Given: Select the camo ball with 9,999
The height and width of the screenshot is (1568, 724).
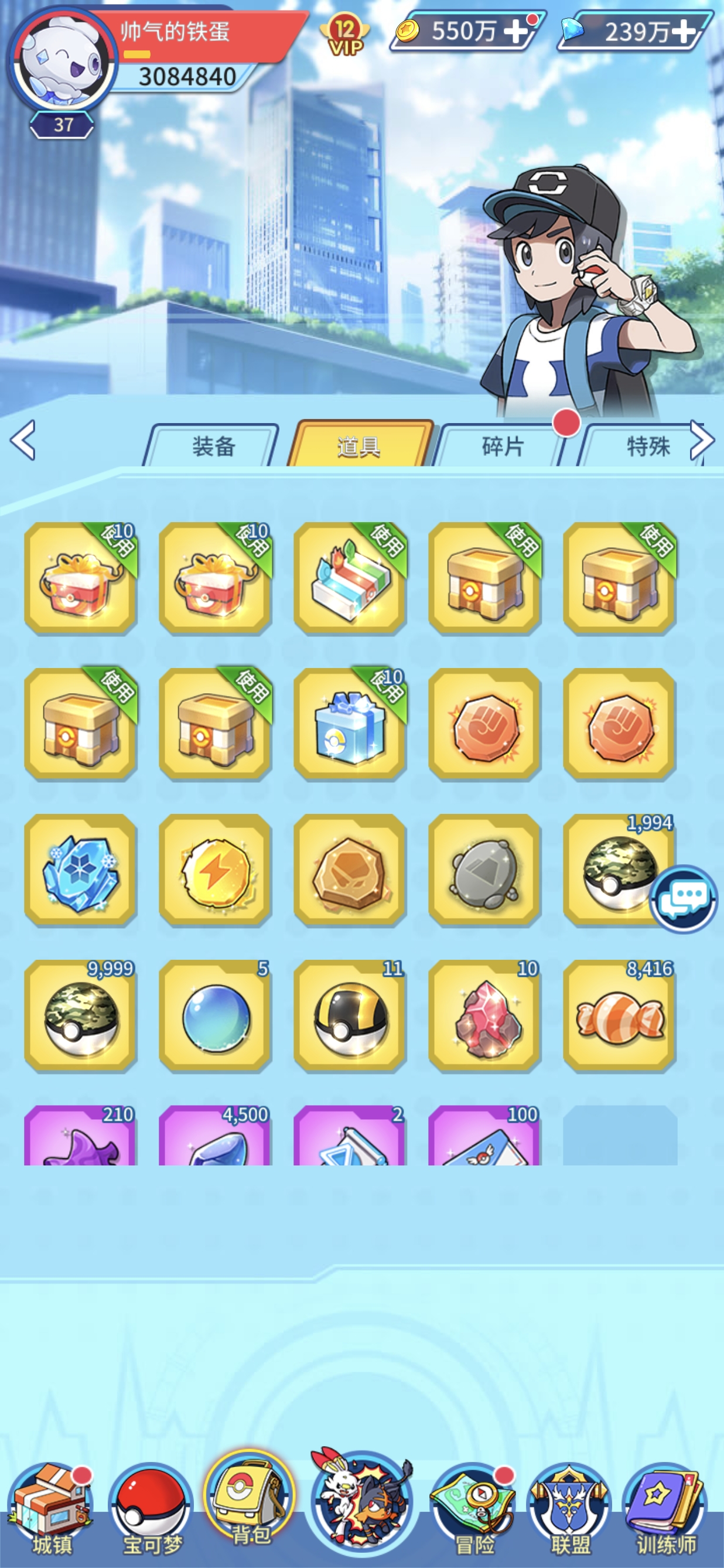Looking at the screenshot, I should pos(80,1015).
